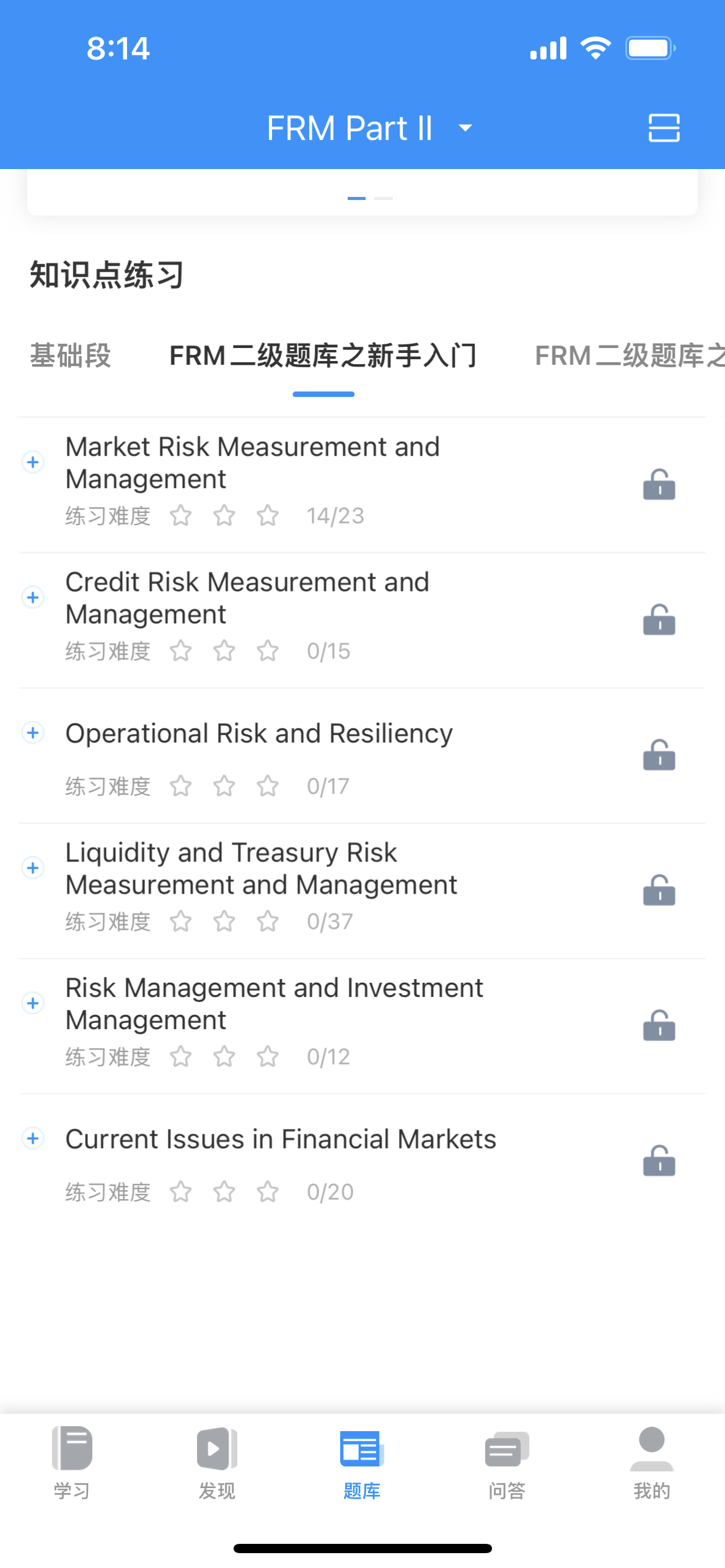This screenshot has width=725, height=1568.
Task: Select the FRM二级题库之新手入门 tab
Action: 323,355
